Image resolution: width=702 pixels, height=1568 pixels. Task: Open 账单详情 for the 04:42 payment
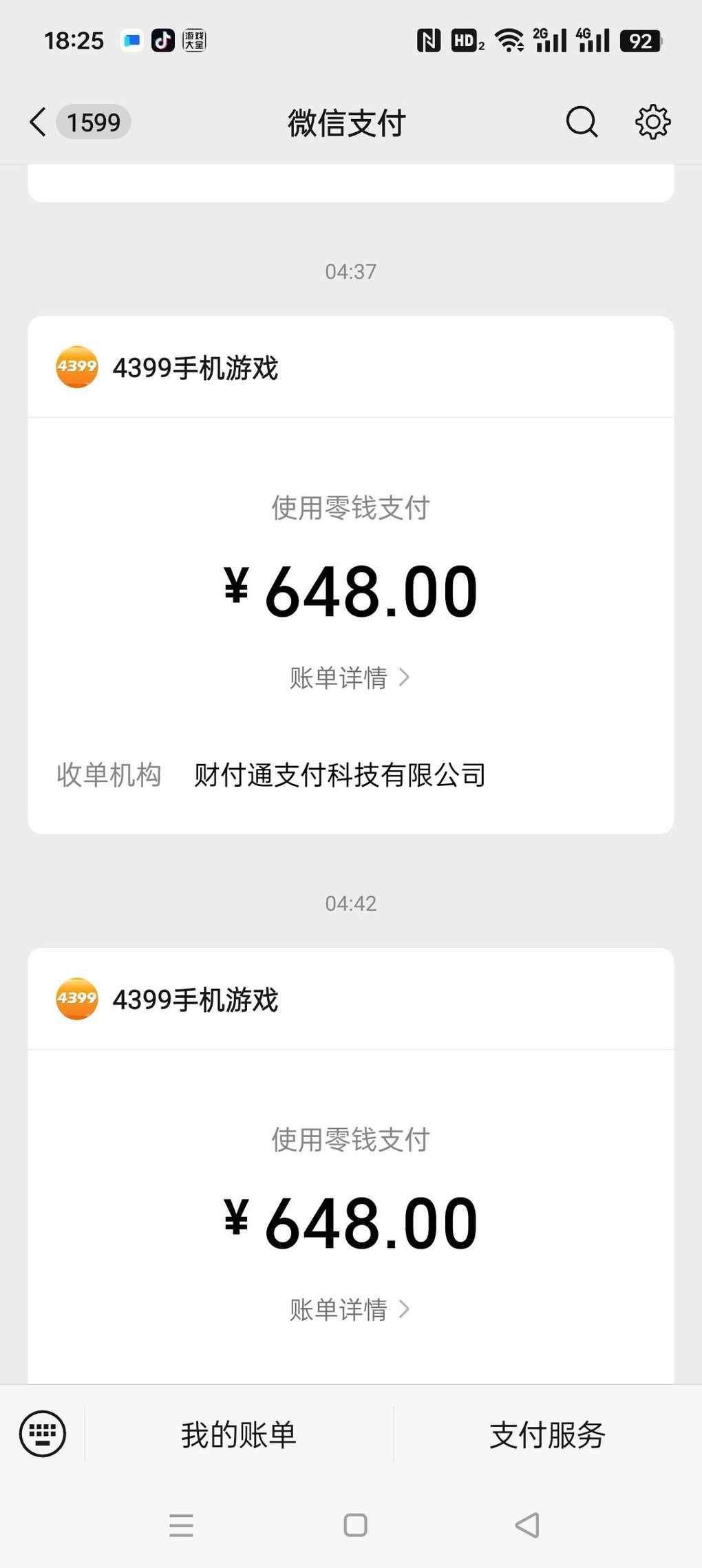[x=350, y=1309]
